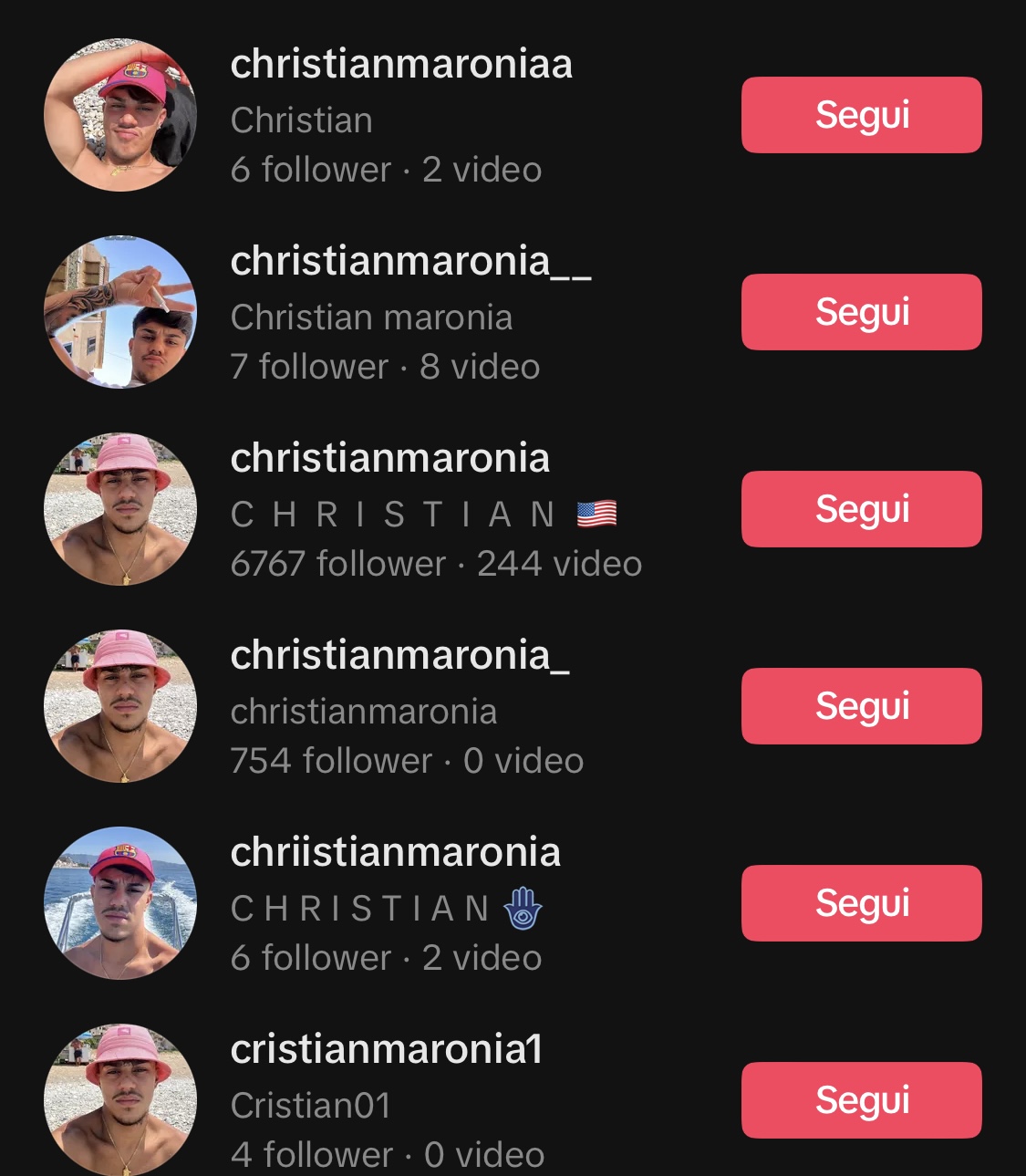Image resolution: width=1026 pixels, height=1176 pixels.
Task: Hit Segui for christianmaronia_ with 754 followers
Action: [x=861, y=706]
